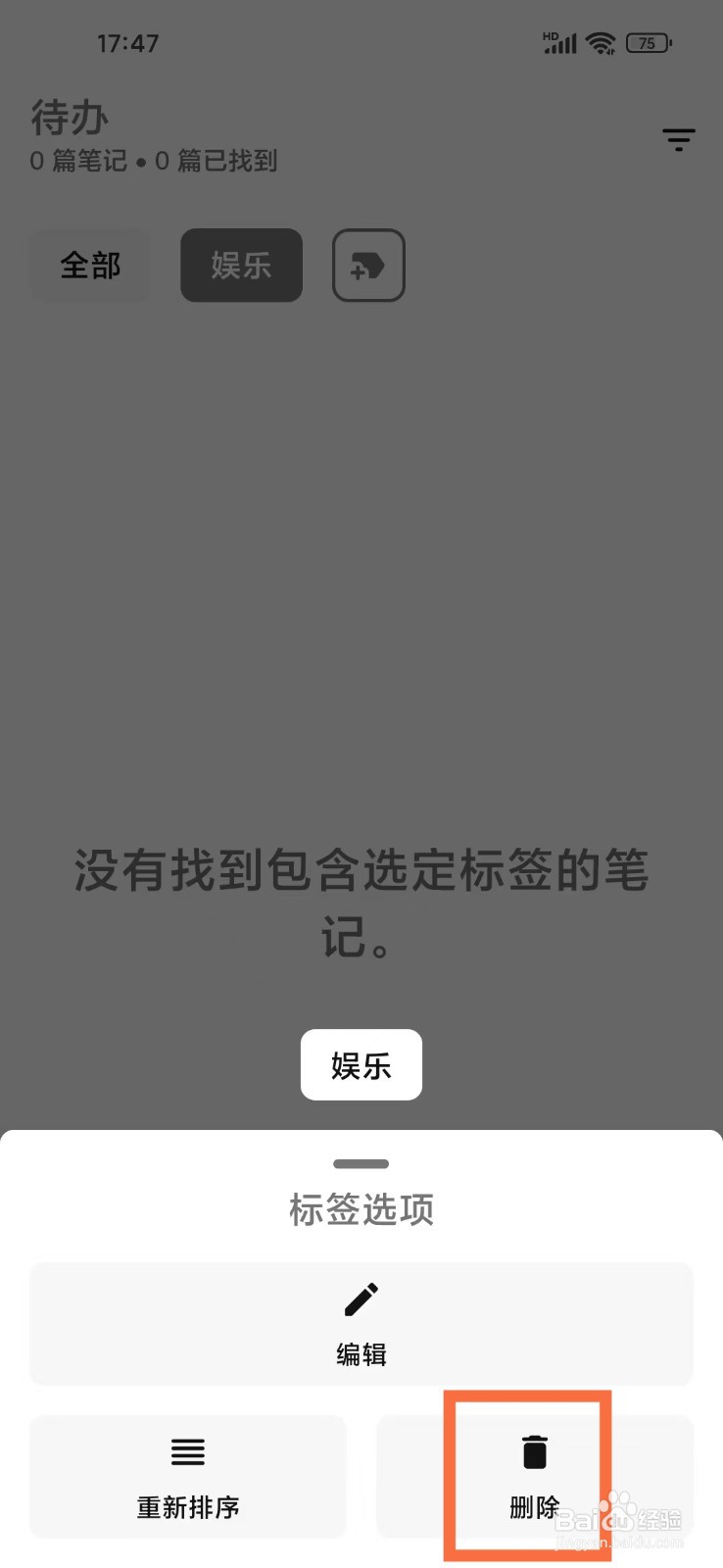Click the 待办 page title

[67, 118]
